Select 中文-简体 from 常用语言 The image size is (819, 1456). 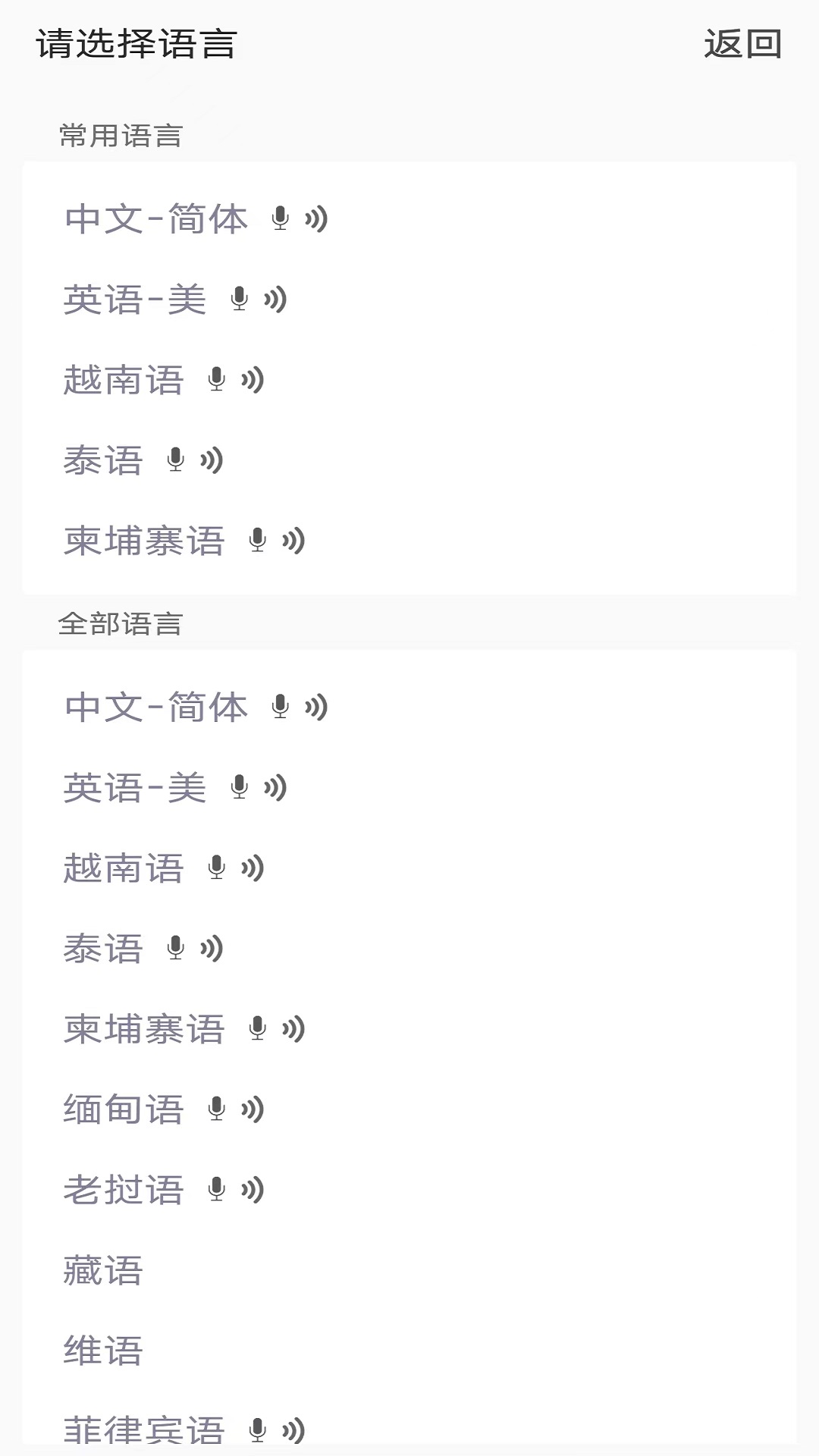(155, 219)
